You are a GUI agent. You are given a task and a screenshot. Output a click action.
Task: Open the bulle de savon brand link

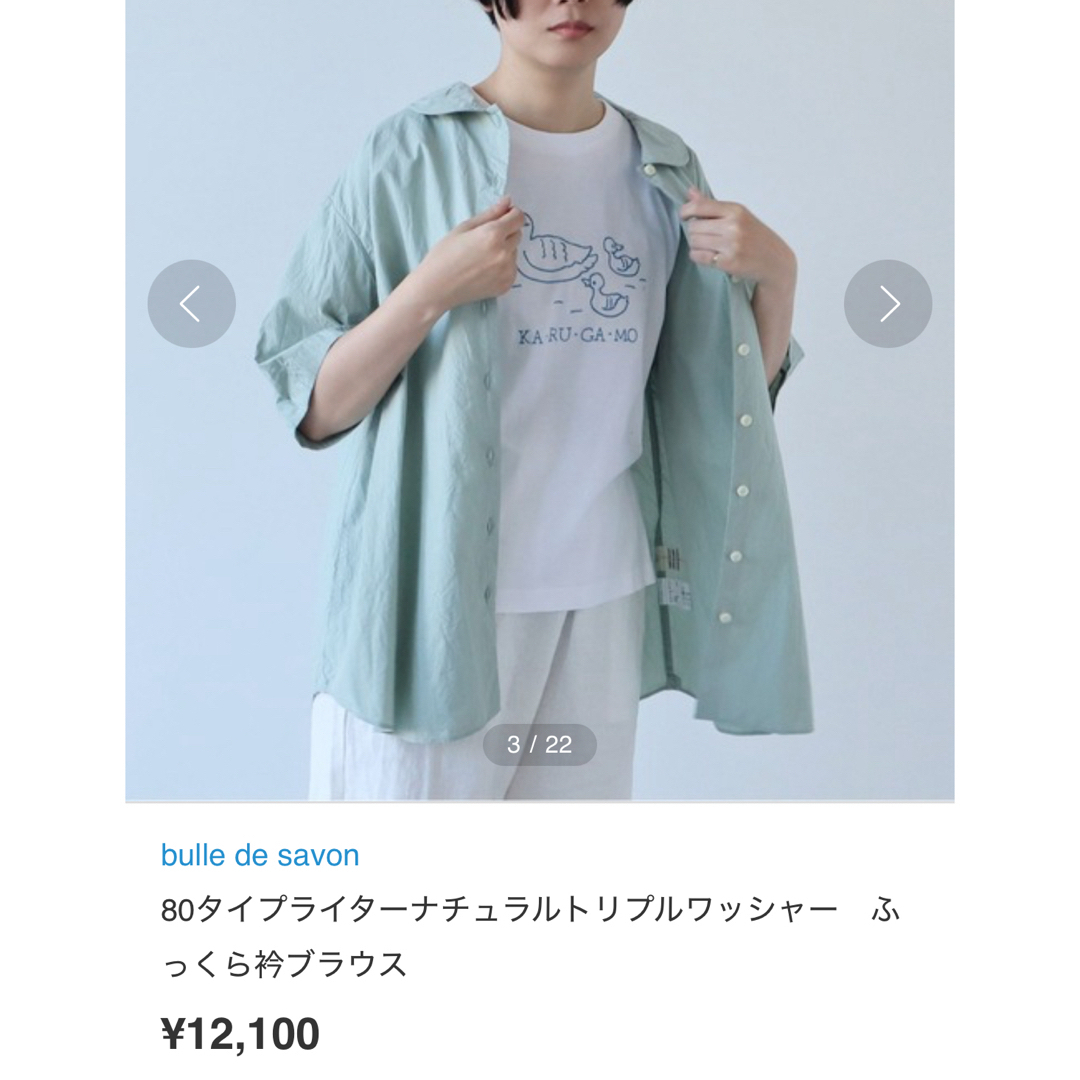(260, 855)
